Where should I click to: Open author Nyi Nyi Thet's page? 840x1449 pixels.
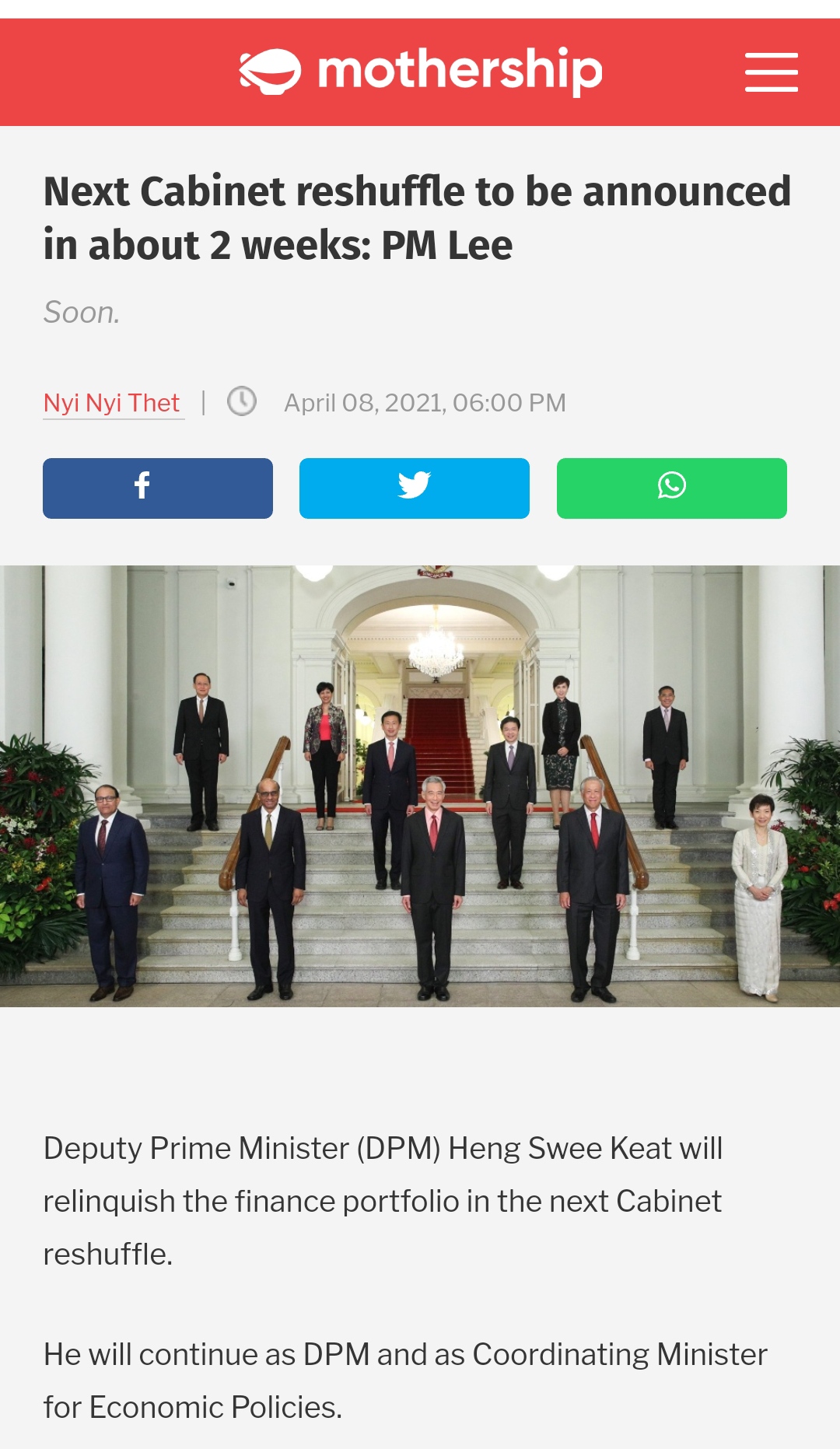[x=112, y=403]
